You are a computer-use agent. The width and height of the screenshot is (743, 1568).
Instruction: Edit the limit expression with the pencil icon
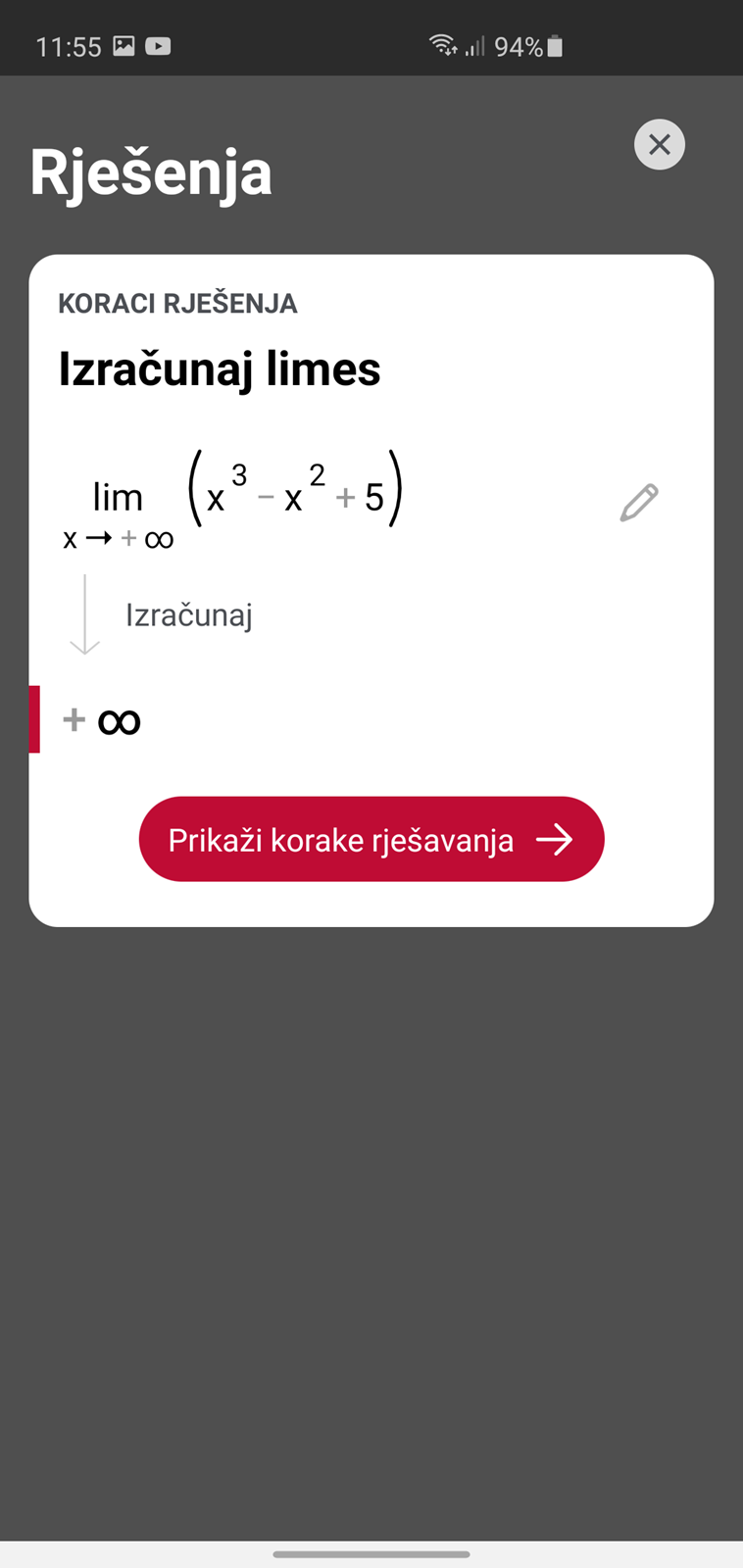[x=639, y=503]
